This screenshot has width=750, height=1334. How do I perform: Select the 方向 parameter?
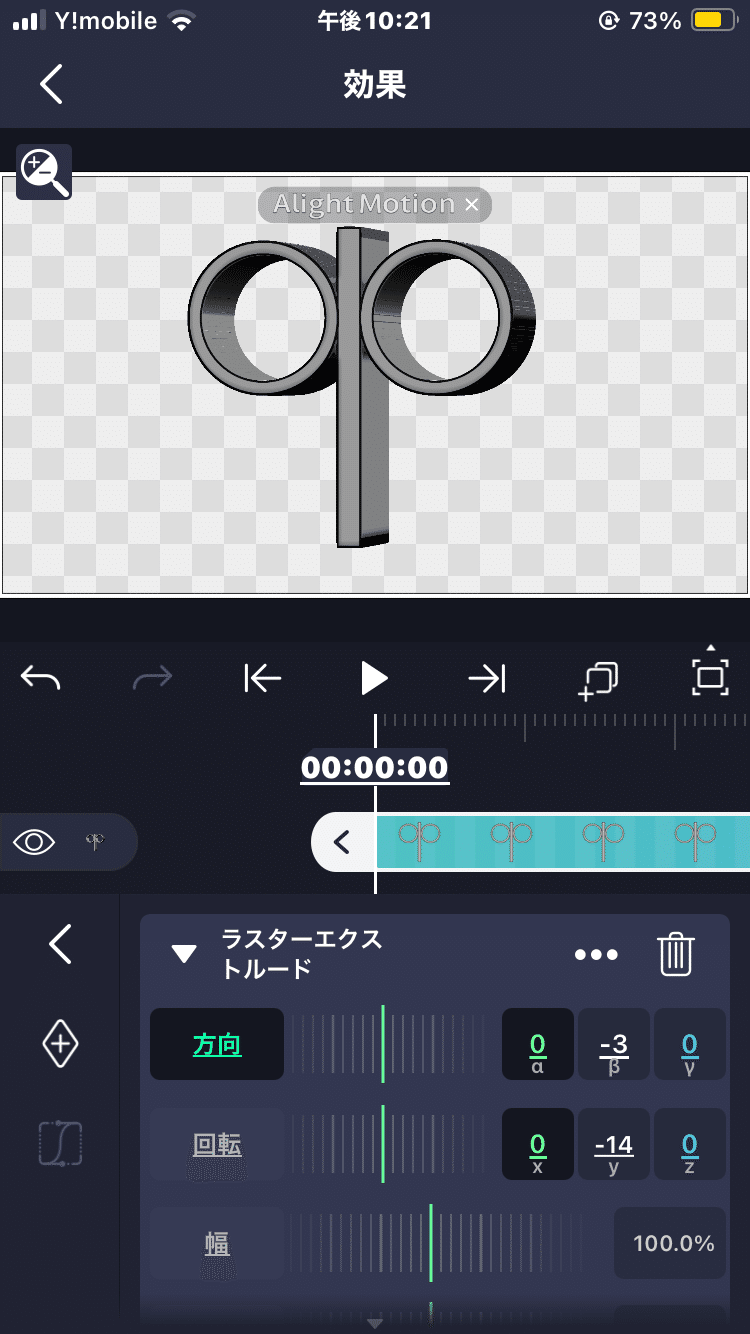[x=217, y=1045]
